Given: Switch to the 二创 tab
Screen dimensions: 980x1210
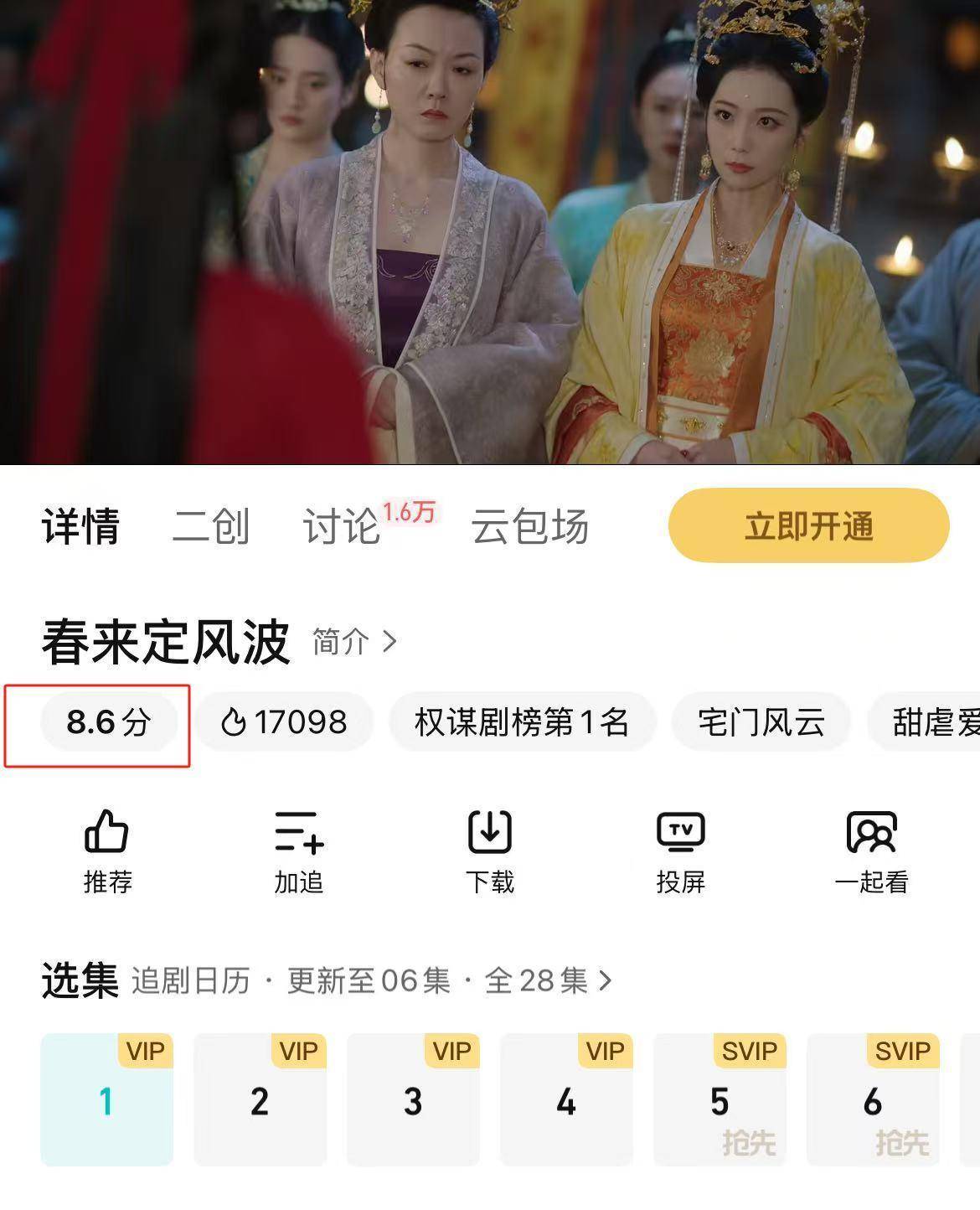Looking at the screenshot, I should tap(210, 526).
